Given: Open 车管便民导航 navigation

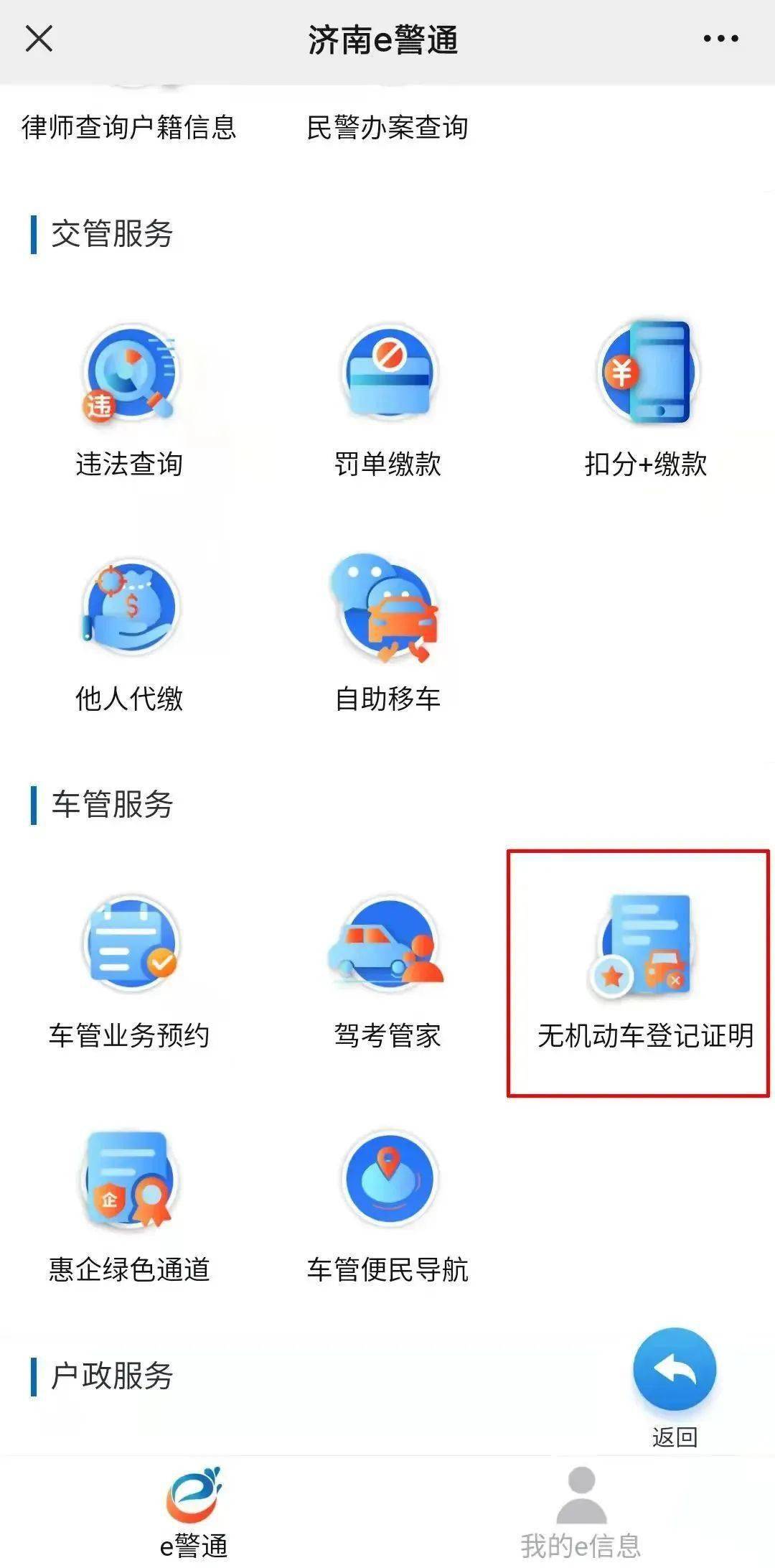Looking at the screenshot, I should point(387,1206).
